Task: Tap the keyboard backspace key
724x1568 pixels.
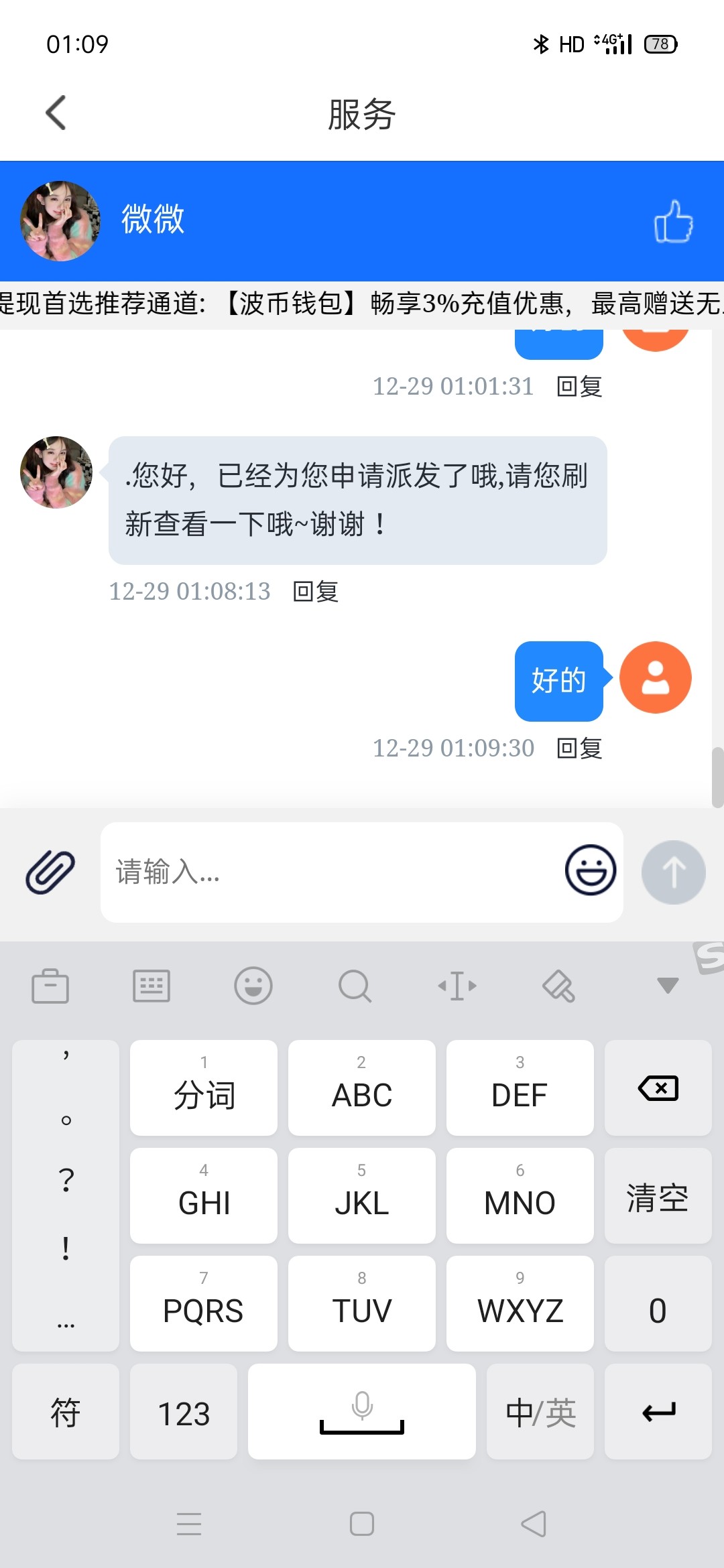Action: pos(658,1088)
